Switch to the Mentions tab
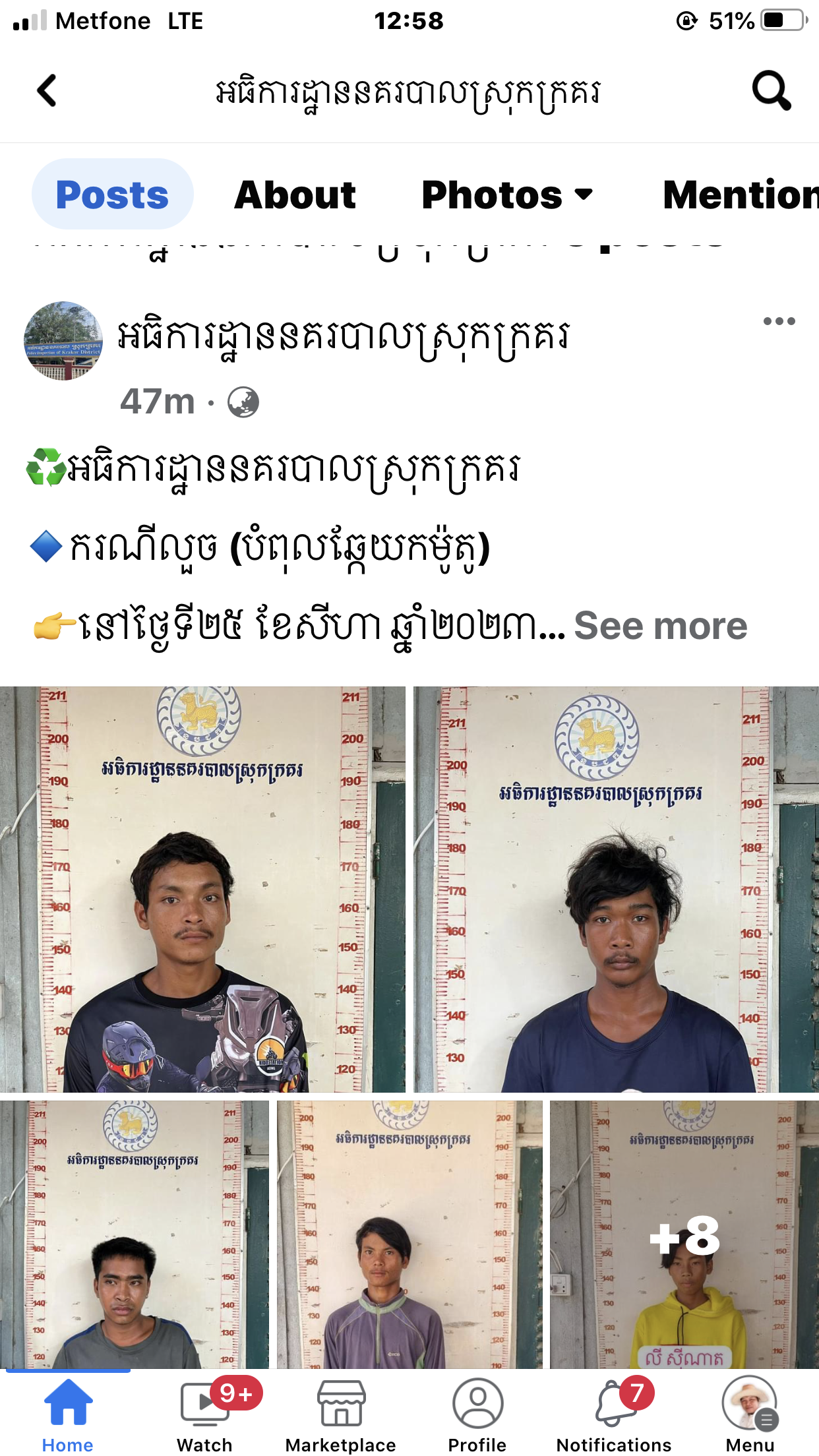This screenshot has width=819, height=1456. pyautogui.click(x=740, y=195)
